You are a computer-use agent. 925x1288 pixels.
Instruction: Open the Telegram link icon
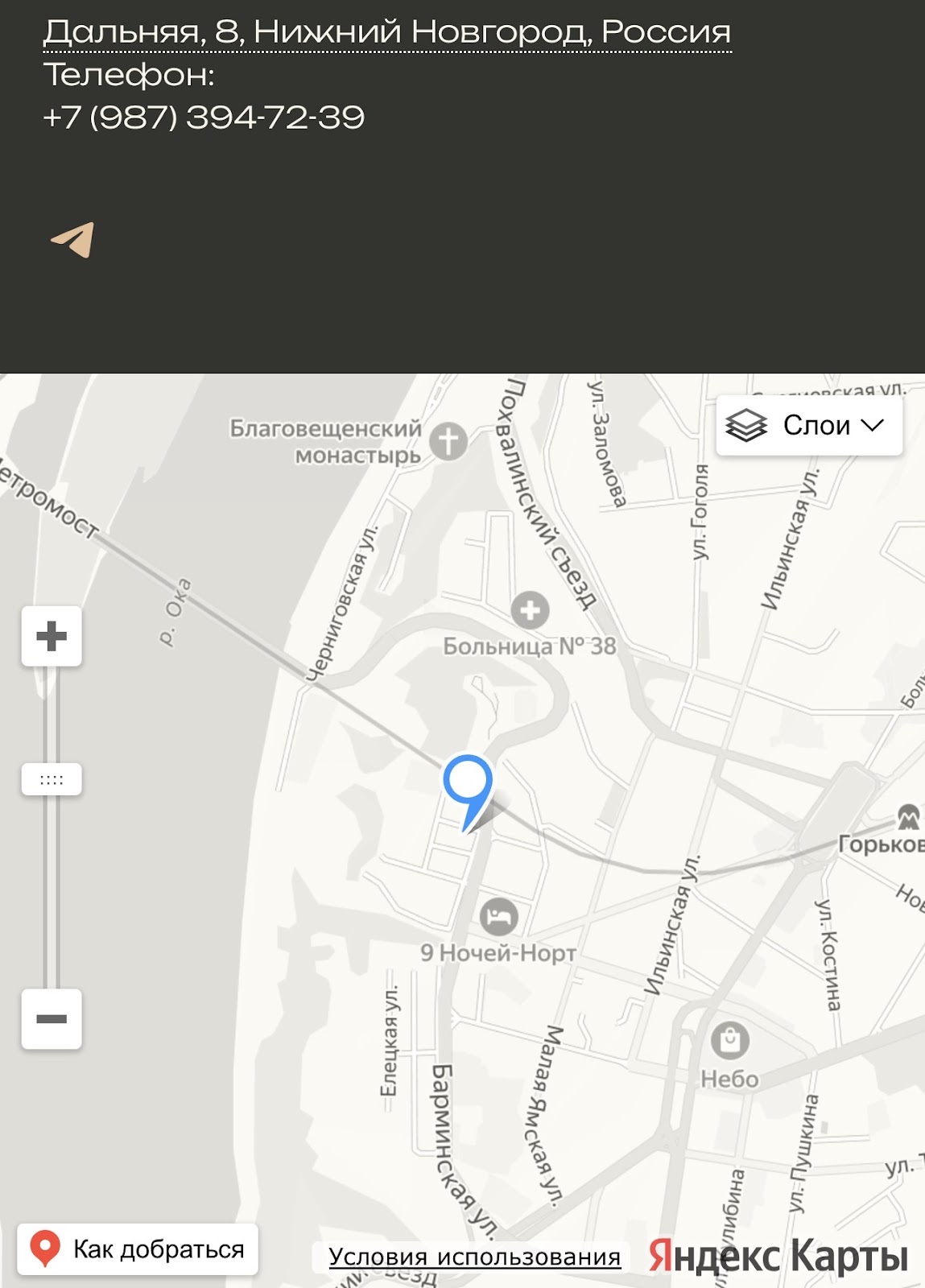tap(72, 239)
